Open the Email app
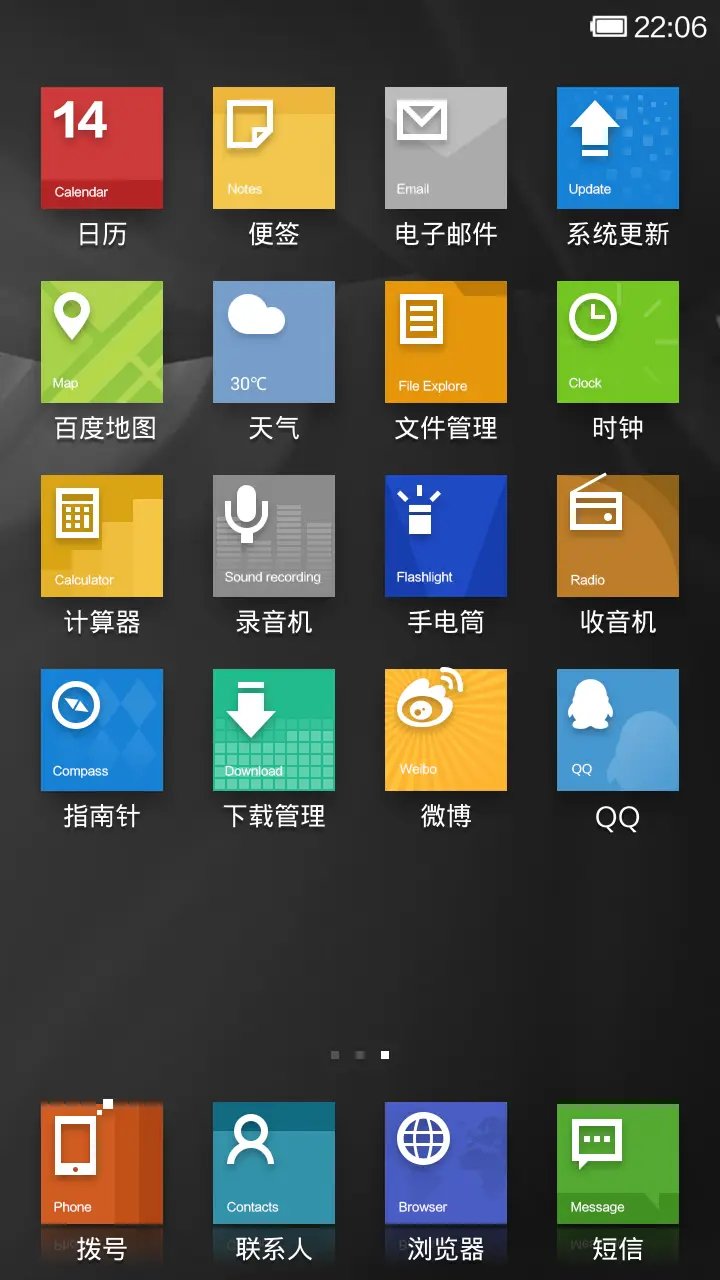Image resolution: width=720 pixels, height=1280 pixels. click(x=445, y=147)
